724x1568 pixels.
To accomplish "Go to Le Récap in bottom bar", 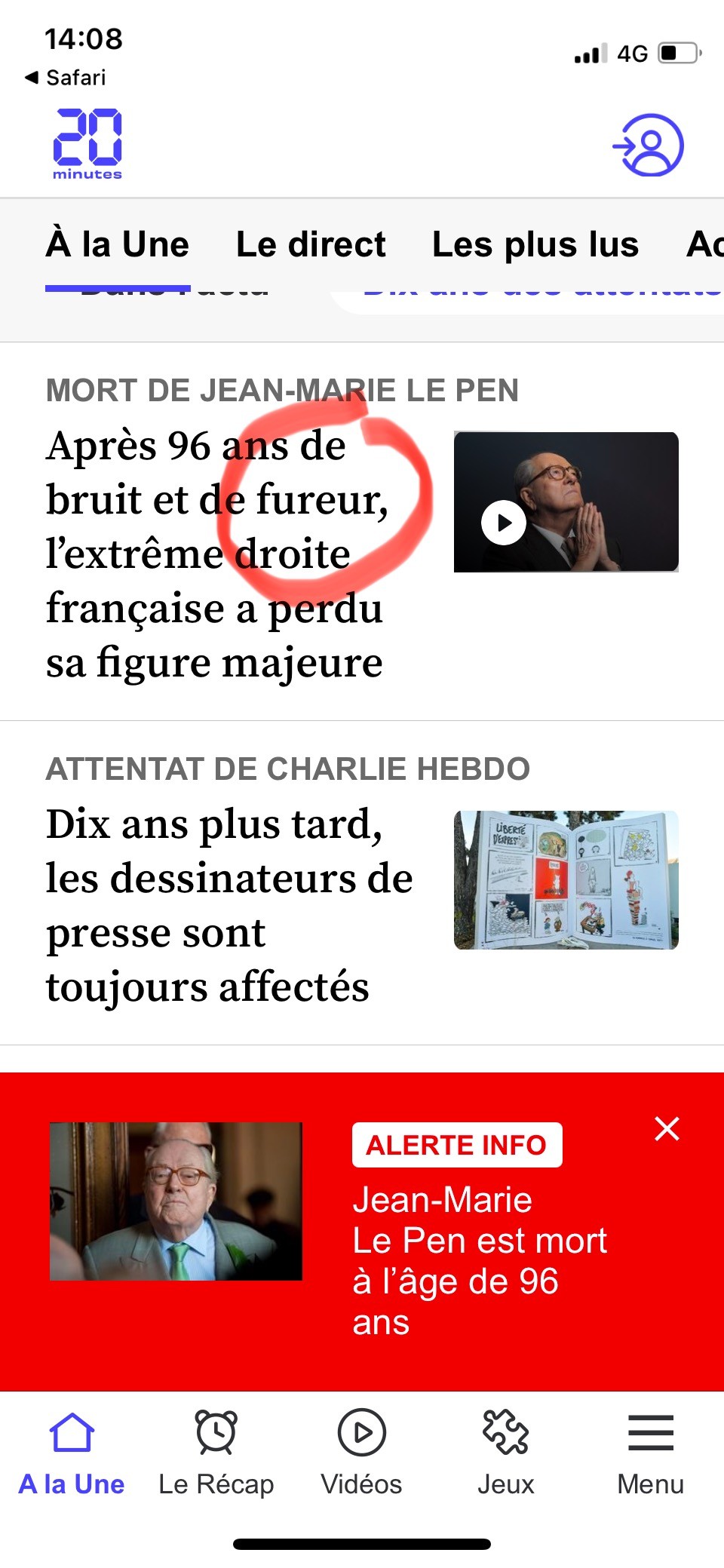I will (216, 1452).
